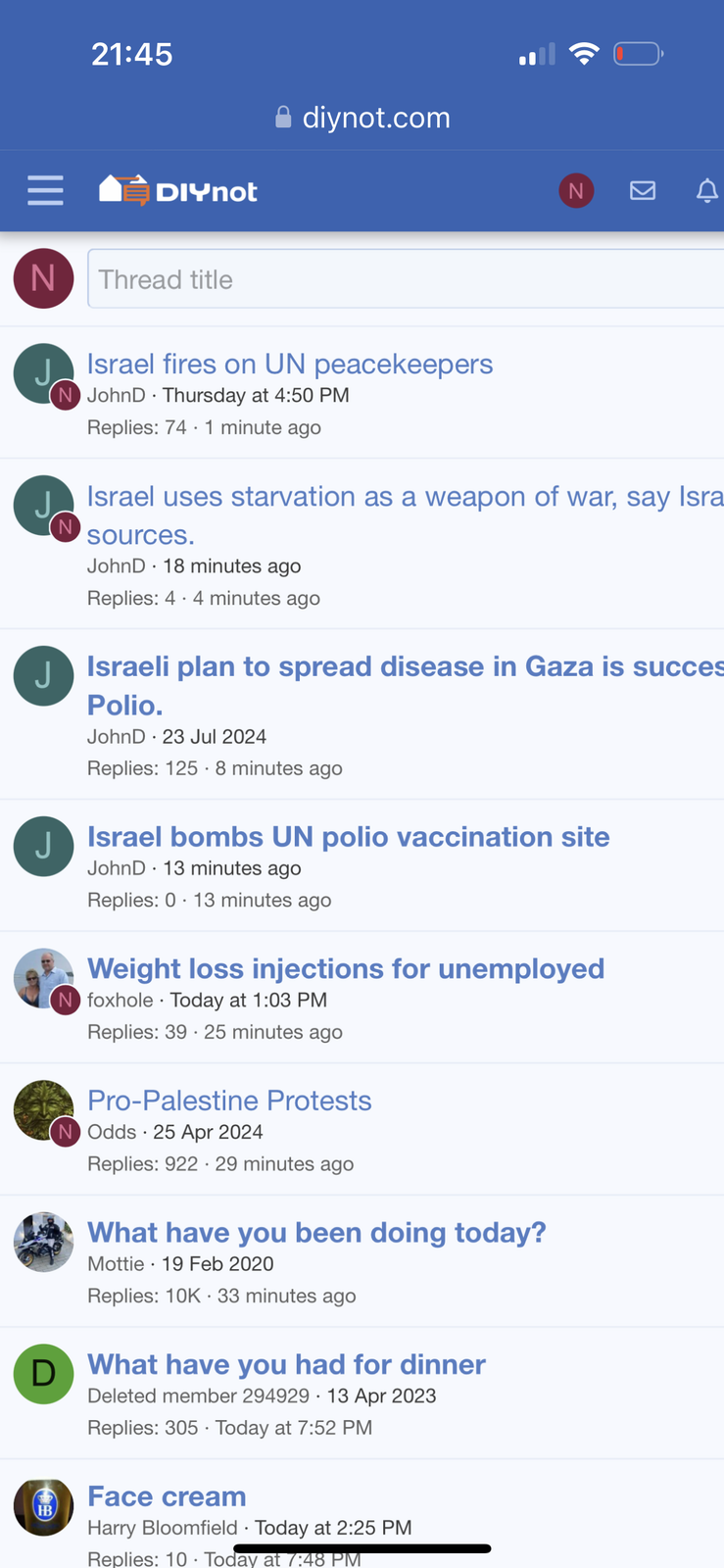View Mottie's profile avatar

pos(43,1243)
